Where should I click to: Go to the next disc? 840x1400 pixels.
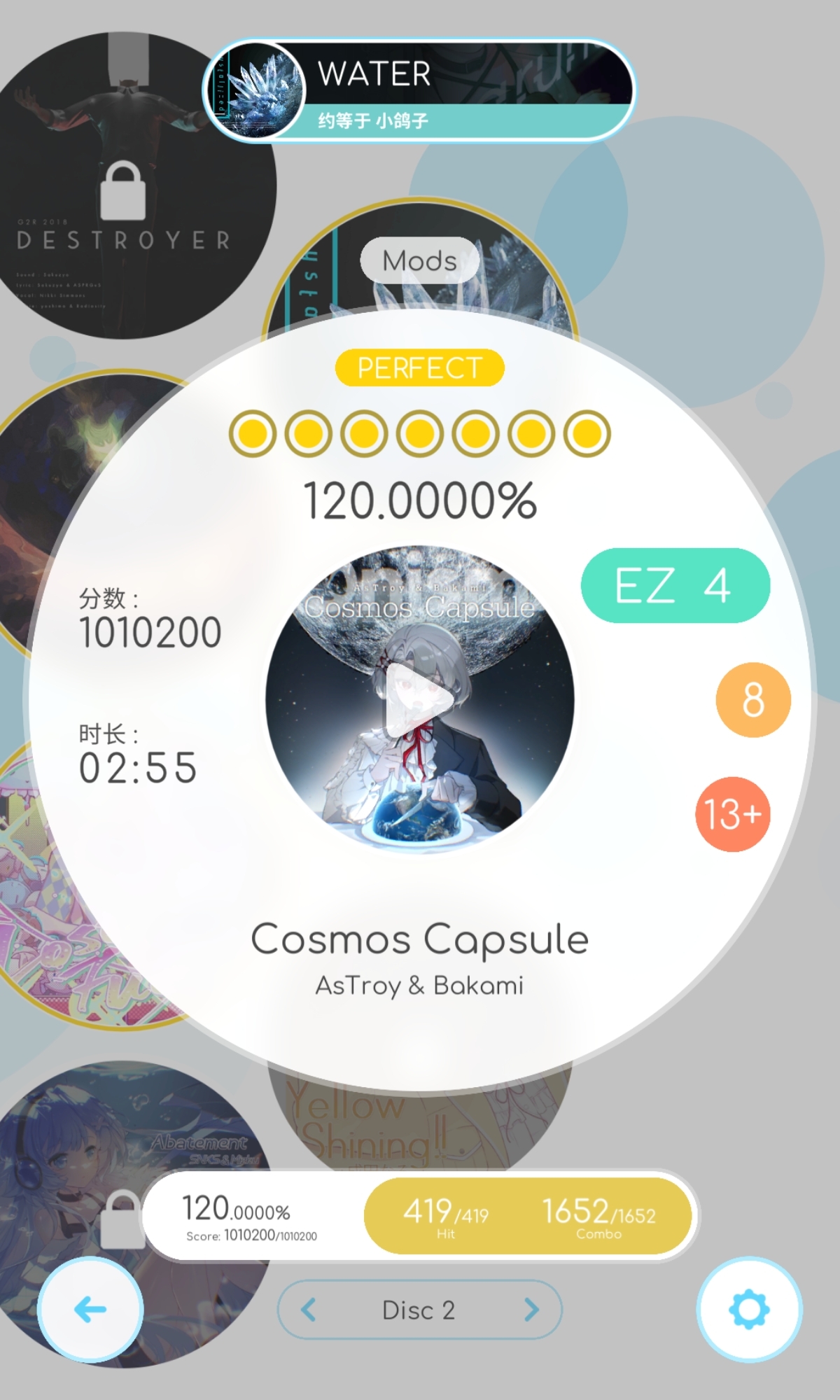click(531, 1309)
